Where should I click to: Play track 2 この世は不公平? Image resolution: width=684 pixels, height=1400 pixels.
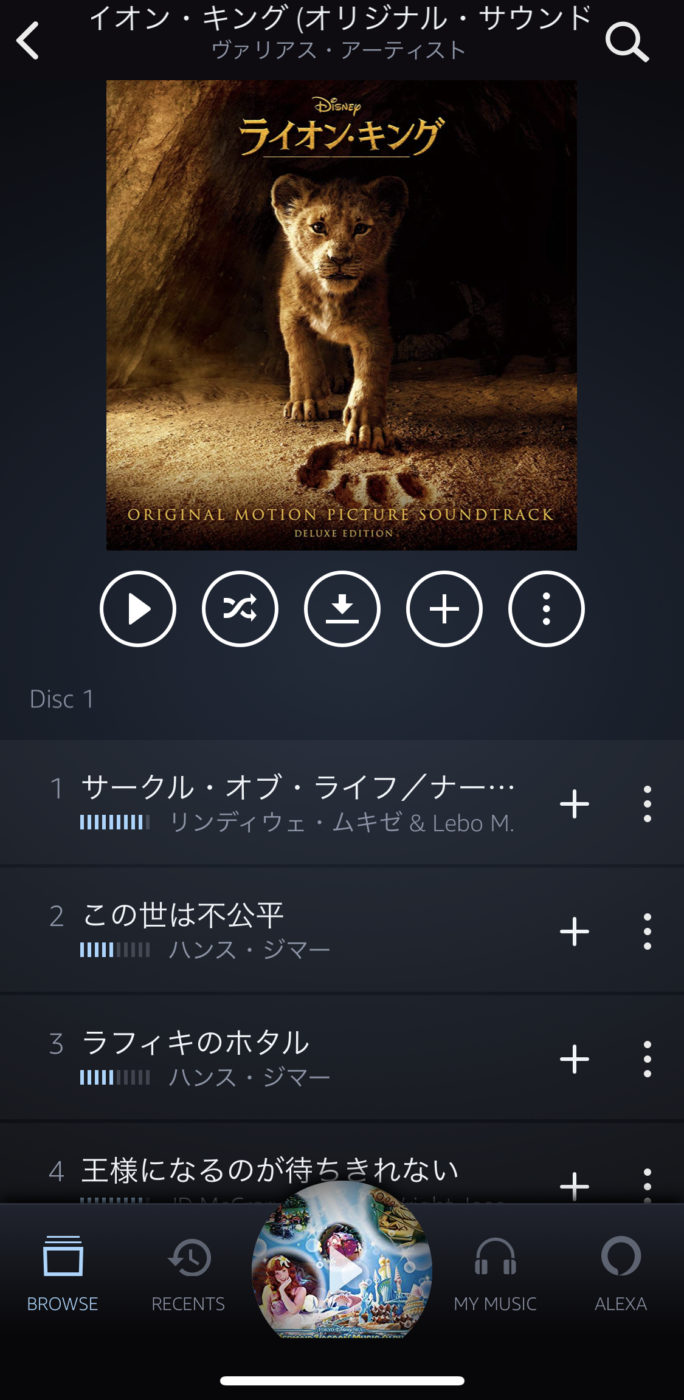pyautogui.click(x=184, y=915)
